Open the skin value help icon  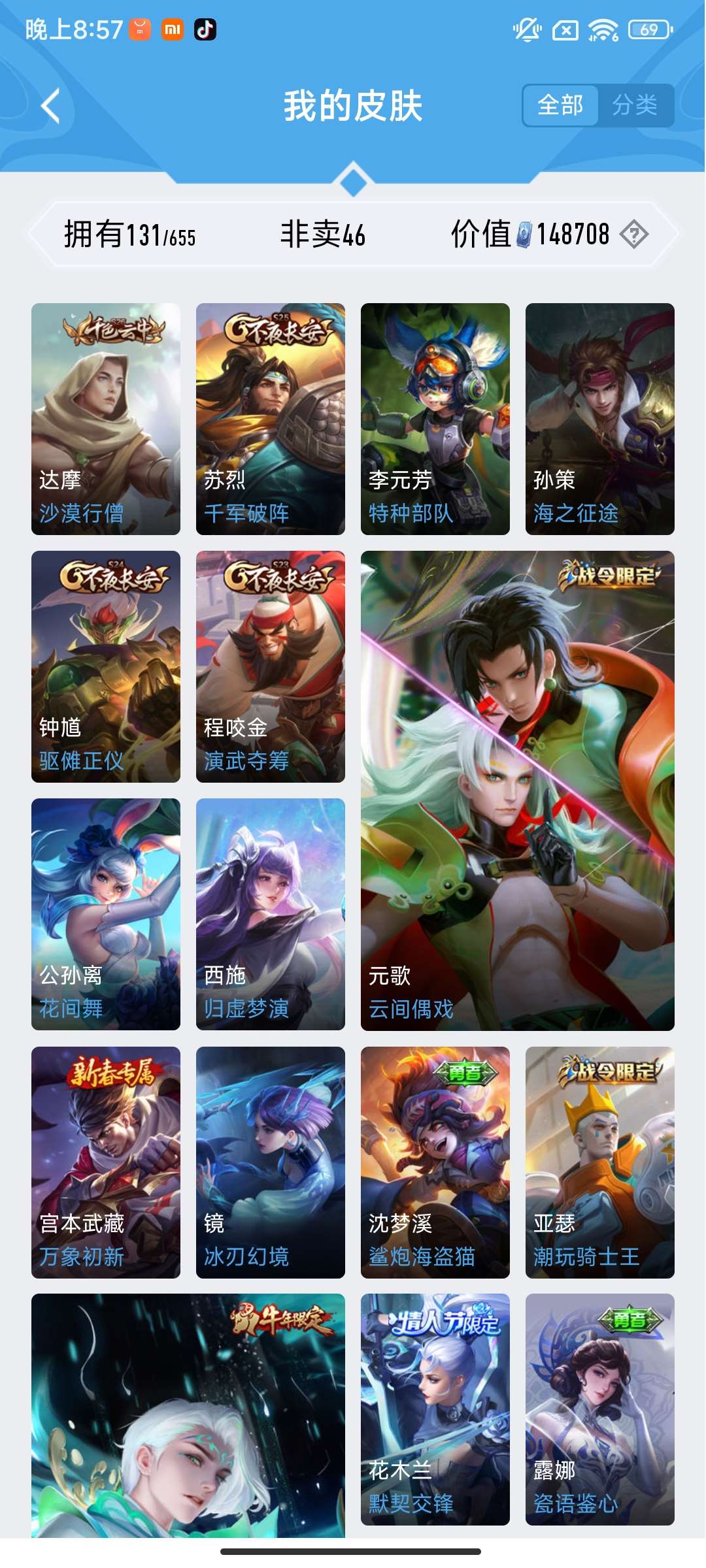click(x=634, y=234)
